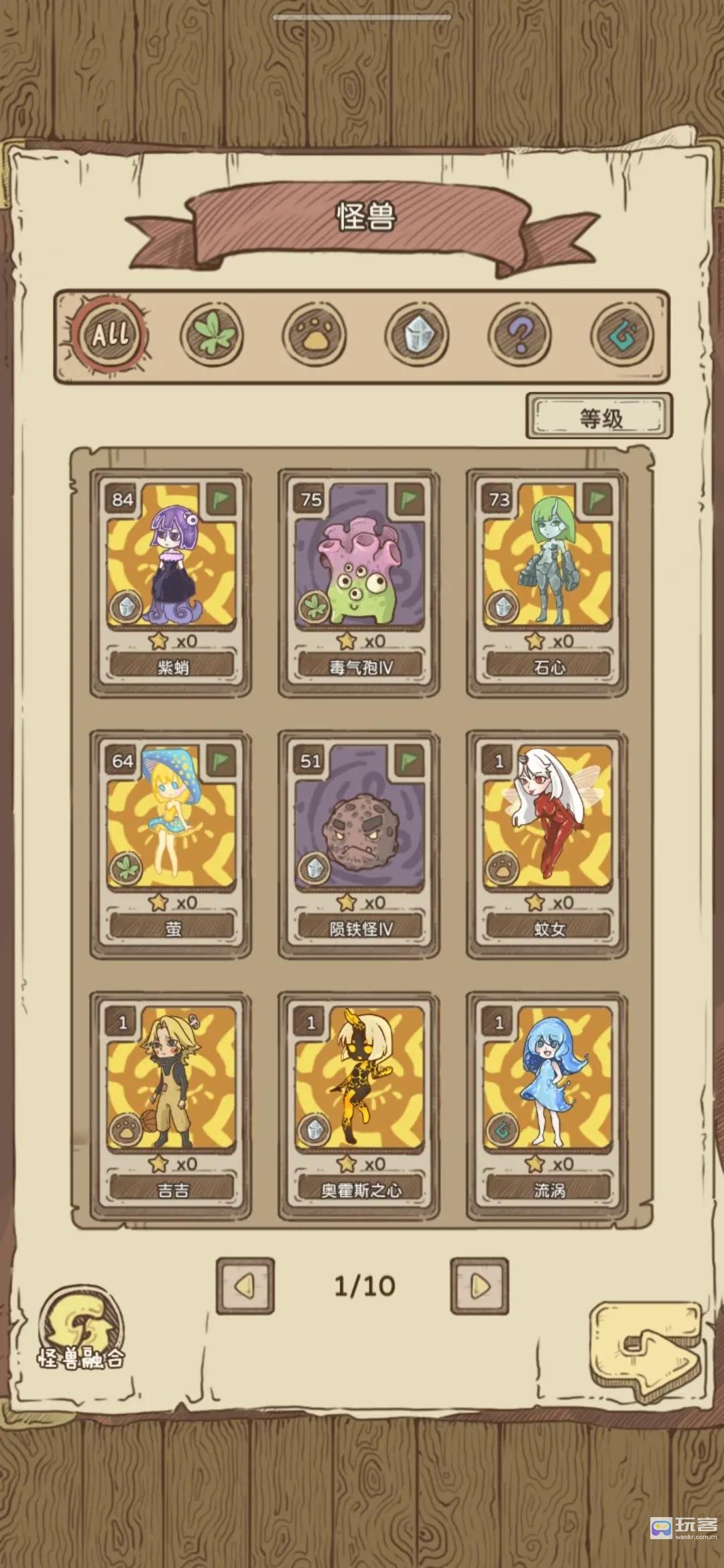Screen dimensions: 724x1568
Task: Go to the previous page
Action: coord(245,1285)
